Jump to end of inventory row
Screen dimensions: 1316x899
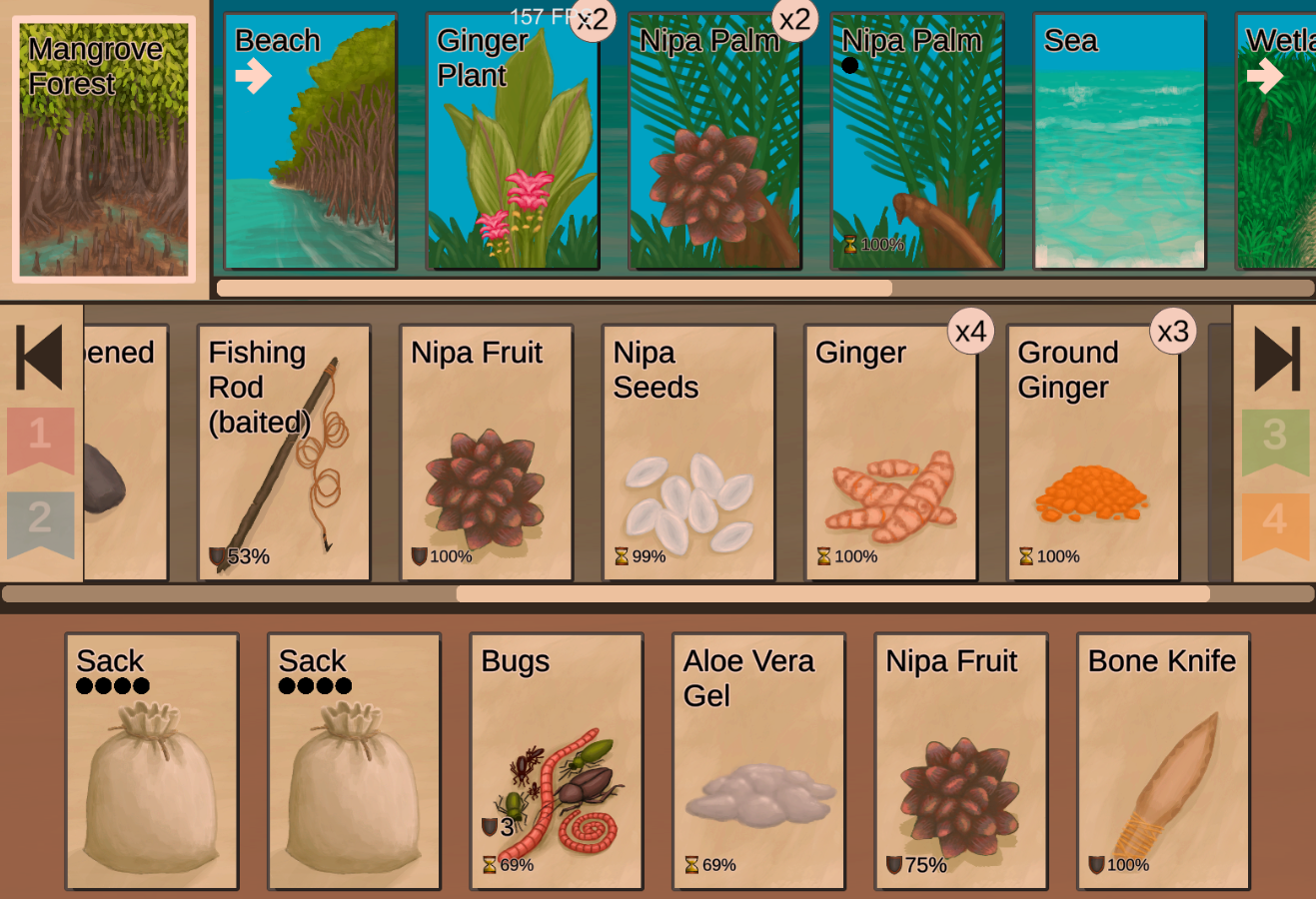pyautogui.click(x=1276, y=358)
